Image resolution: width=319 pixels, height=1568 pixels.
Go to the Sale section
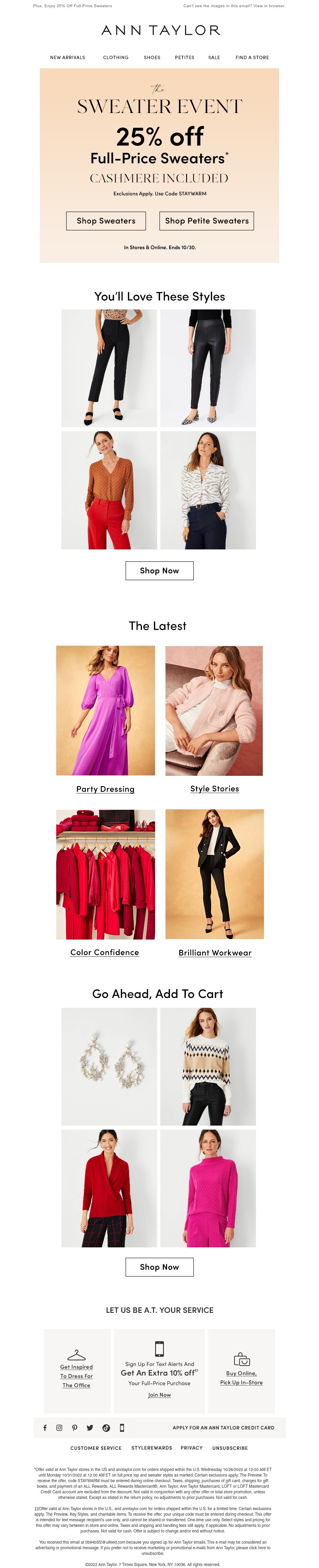[214, 58]
